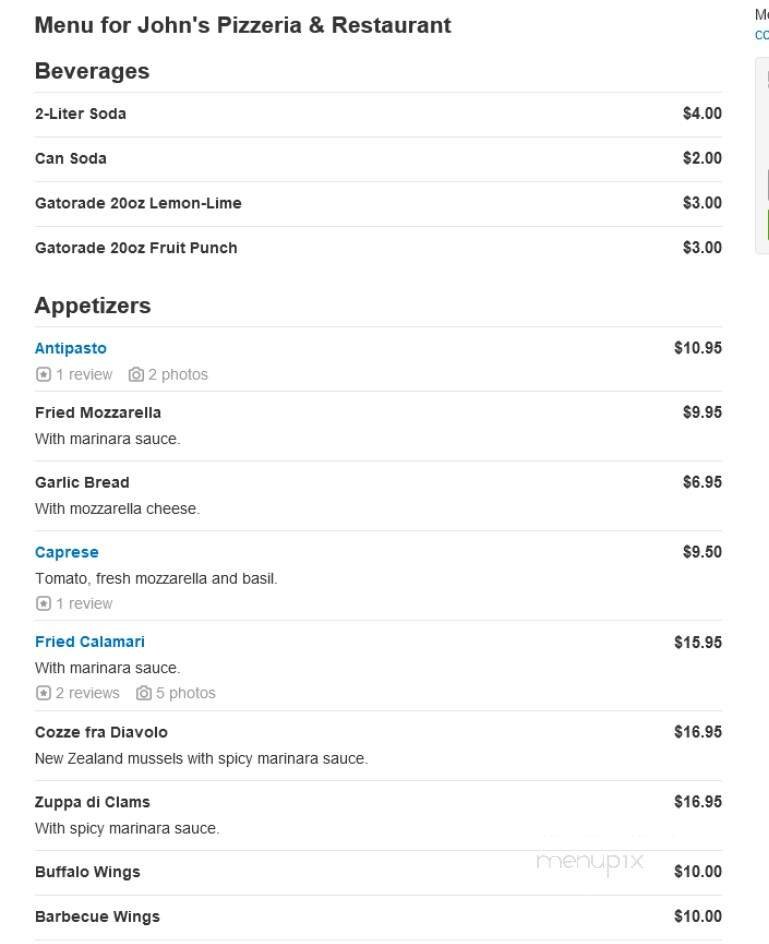Click the Beverages section heading

click(x=90, y=71)
